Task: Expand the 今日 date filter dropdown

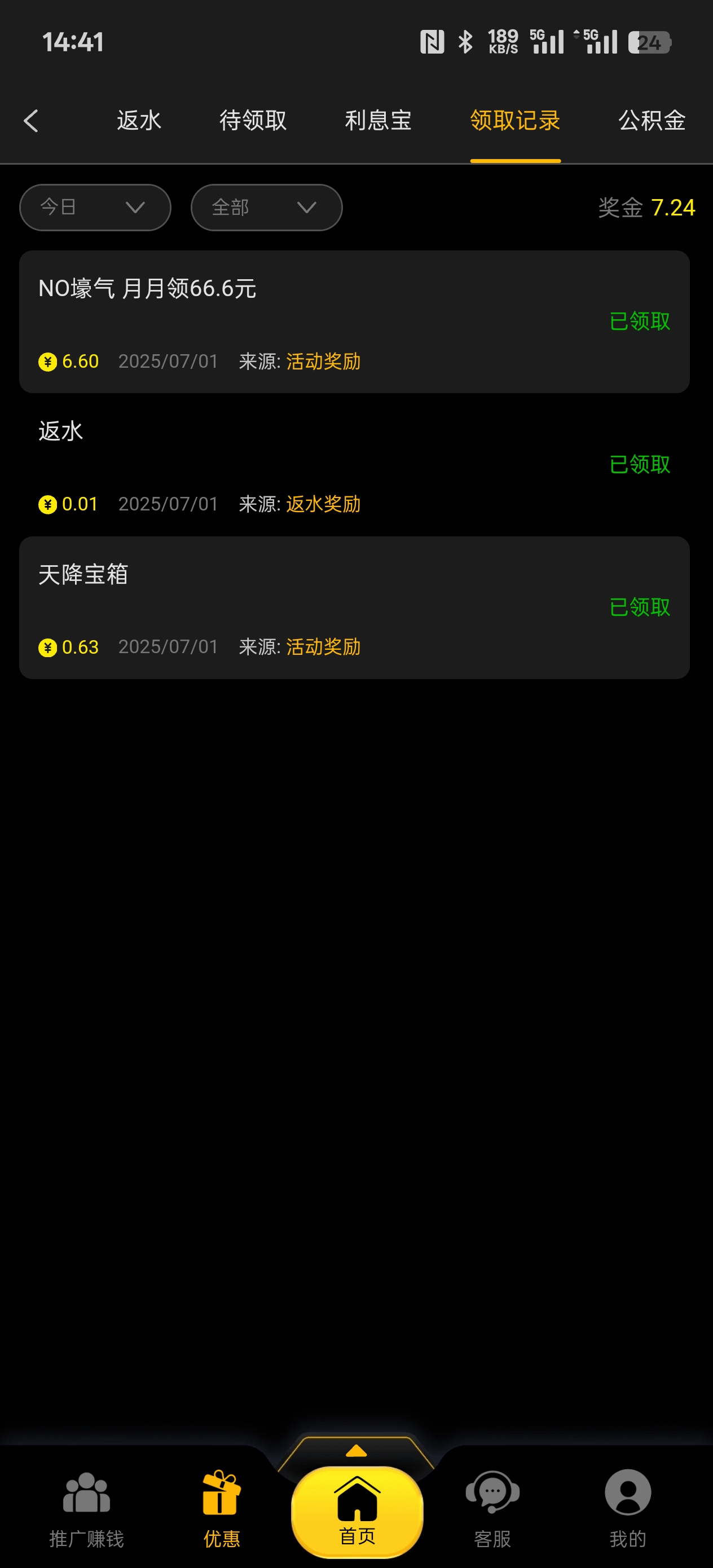Action: click(95, 208)
